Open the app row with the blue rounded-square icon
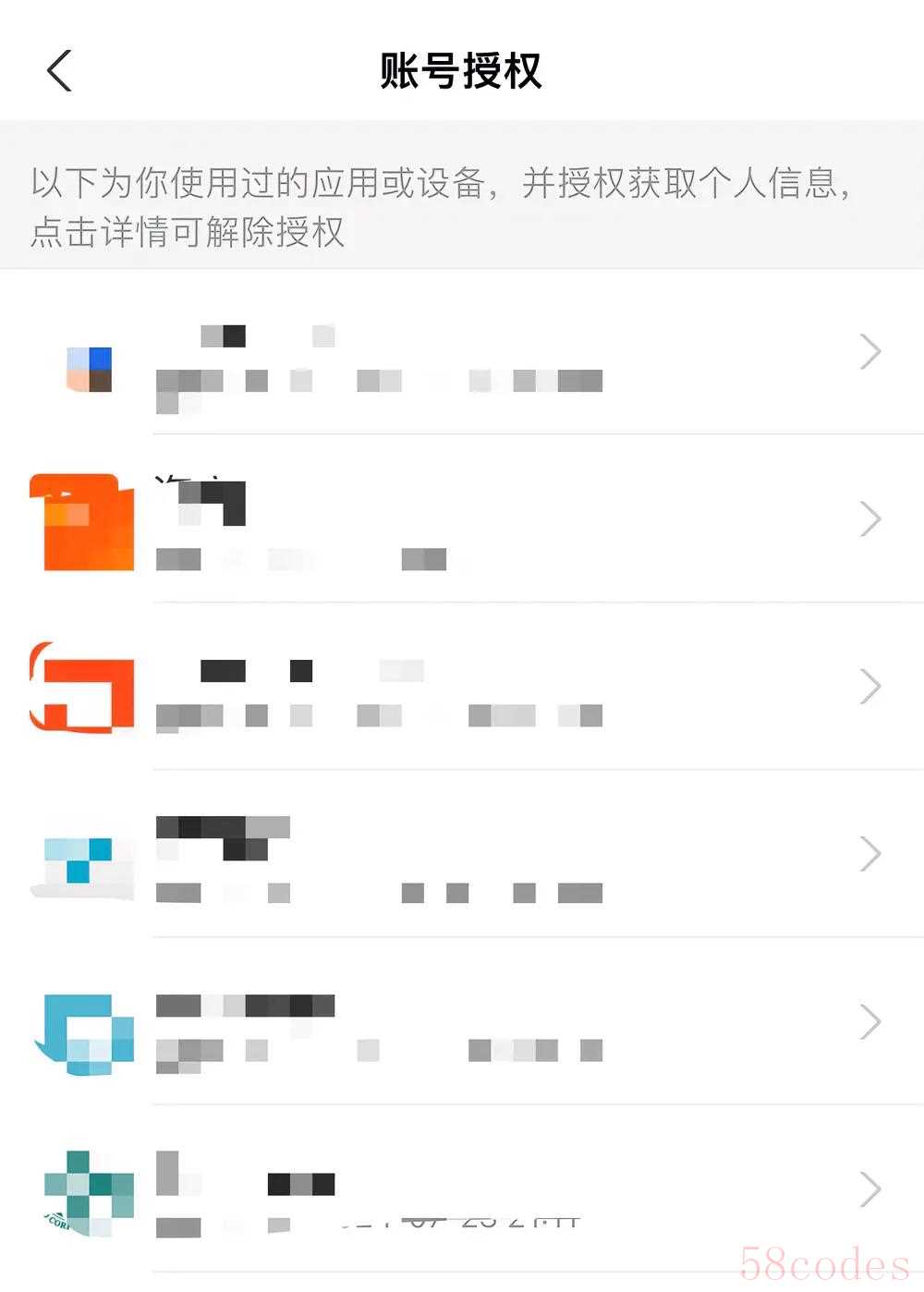 coord(462,1021)
